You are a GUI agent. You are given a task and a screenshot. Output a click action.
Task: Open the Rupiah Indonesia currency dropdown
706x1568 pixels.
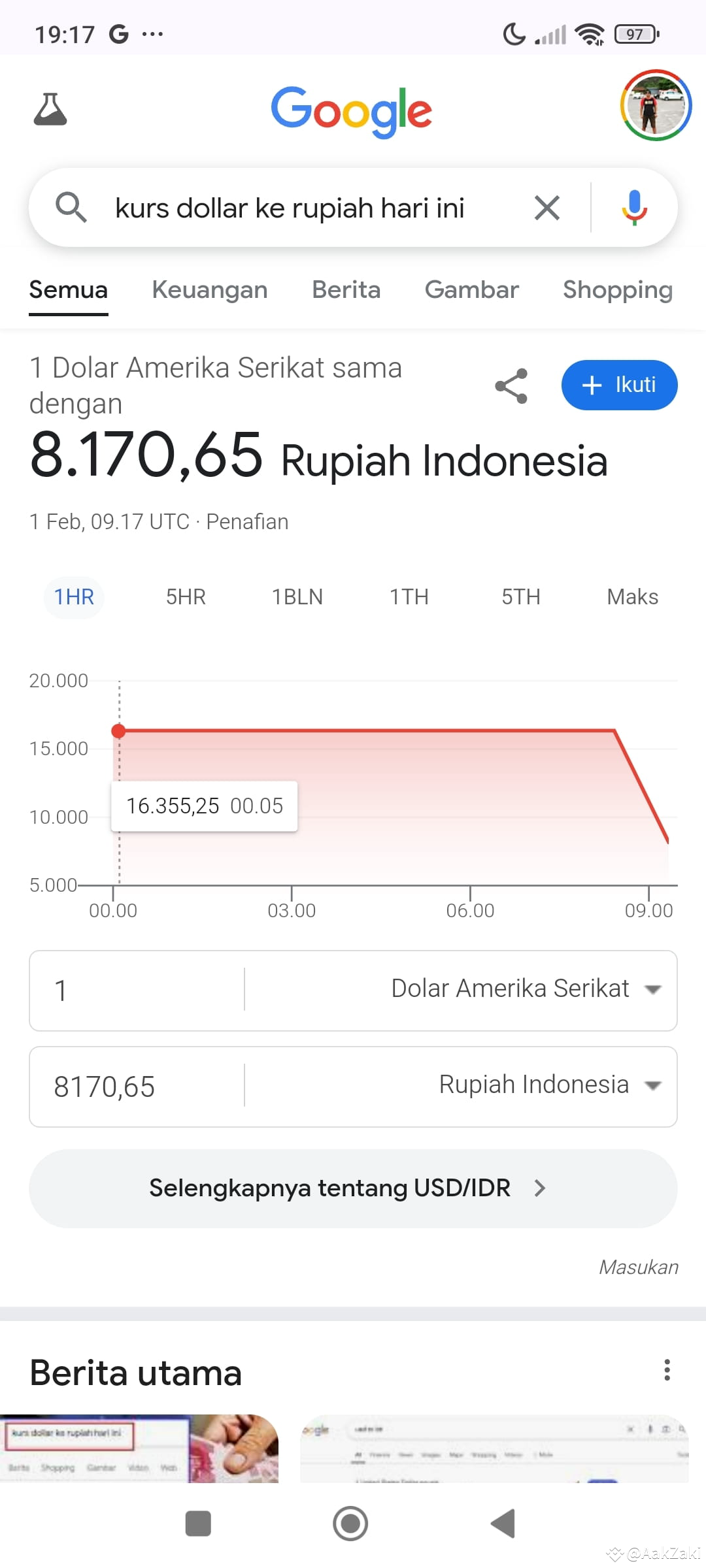pyautogui.click(x=549, y=1085)
